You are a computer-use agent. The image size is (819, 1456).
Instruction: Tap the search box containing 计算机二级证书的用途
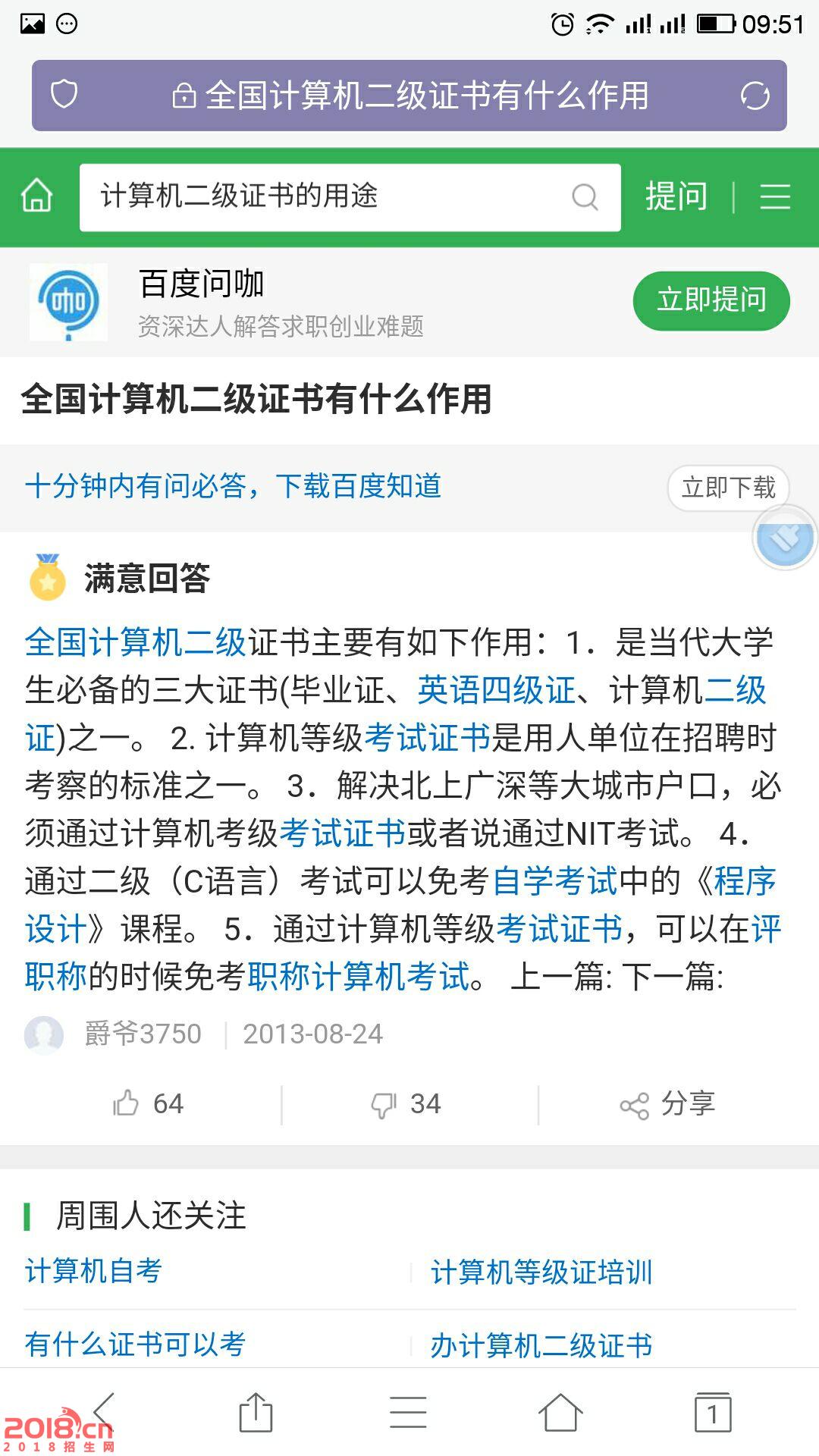[x=334, y=197]
